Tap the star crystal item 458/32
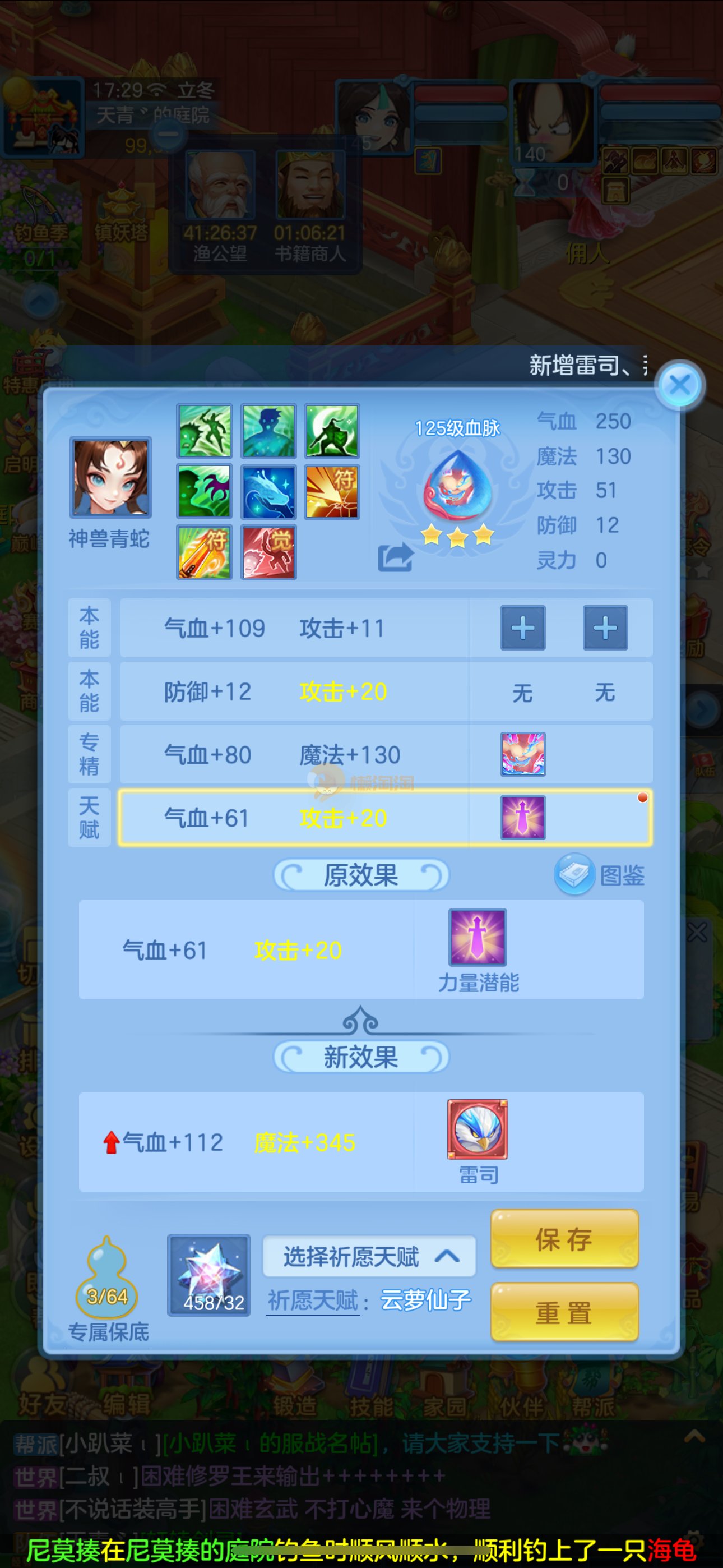Viewport: 723px width, 1568px height. tap(208, 1275)
